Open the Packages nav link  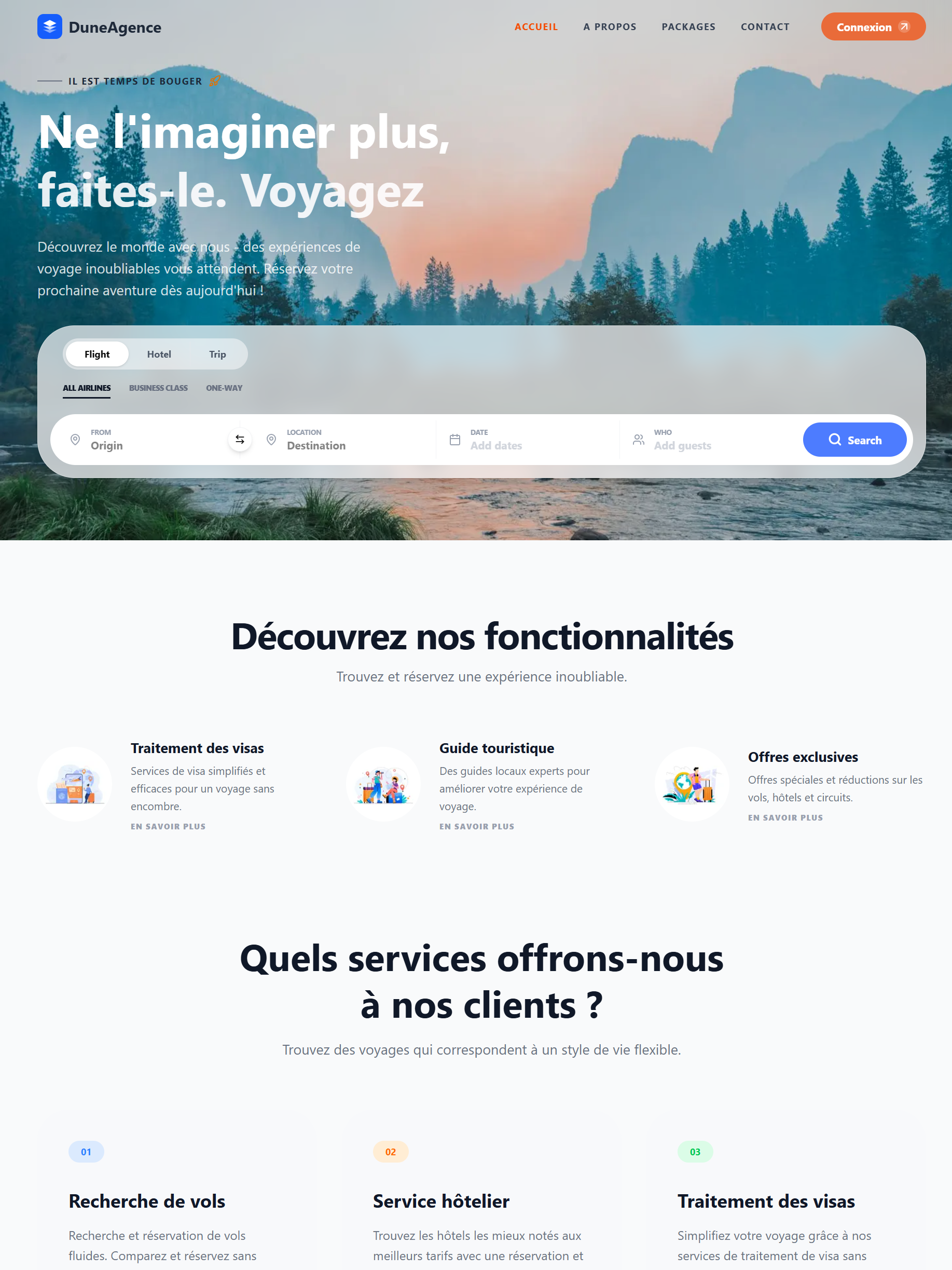(x=688, y=27)
